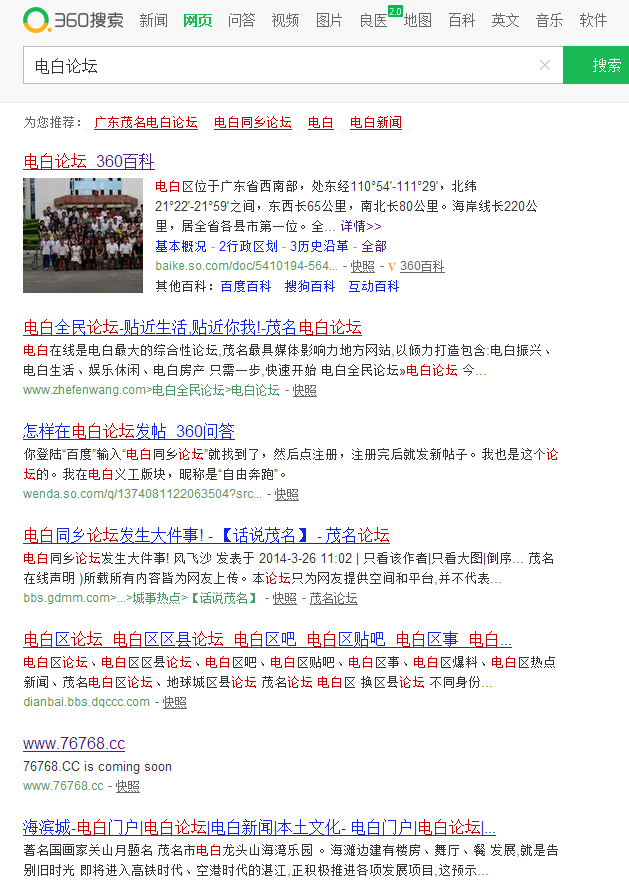Switch to the 图片 tab

tap(329, 20)
